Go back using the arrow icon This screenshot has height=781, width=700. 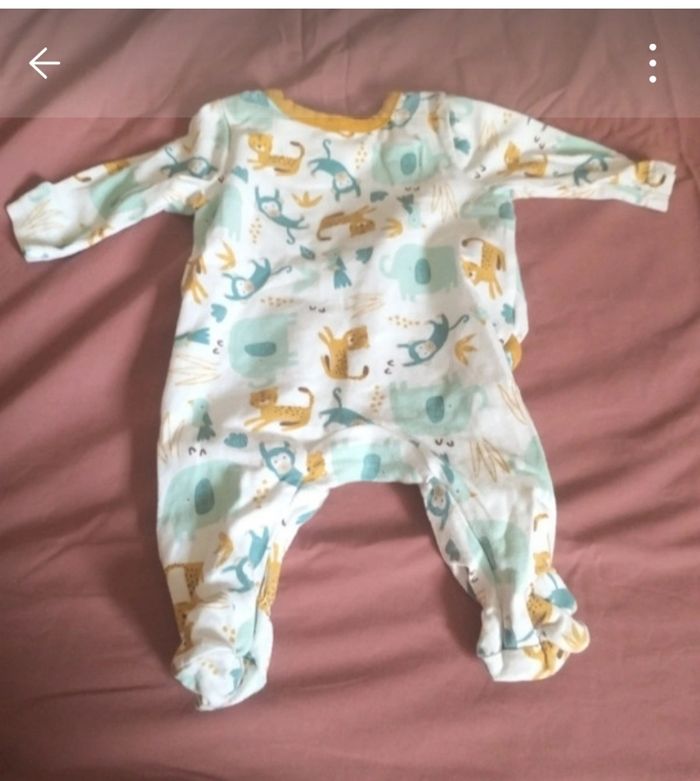44,63
